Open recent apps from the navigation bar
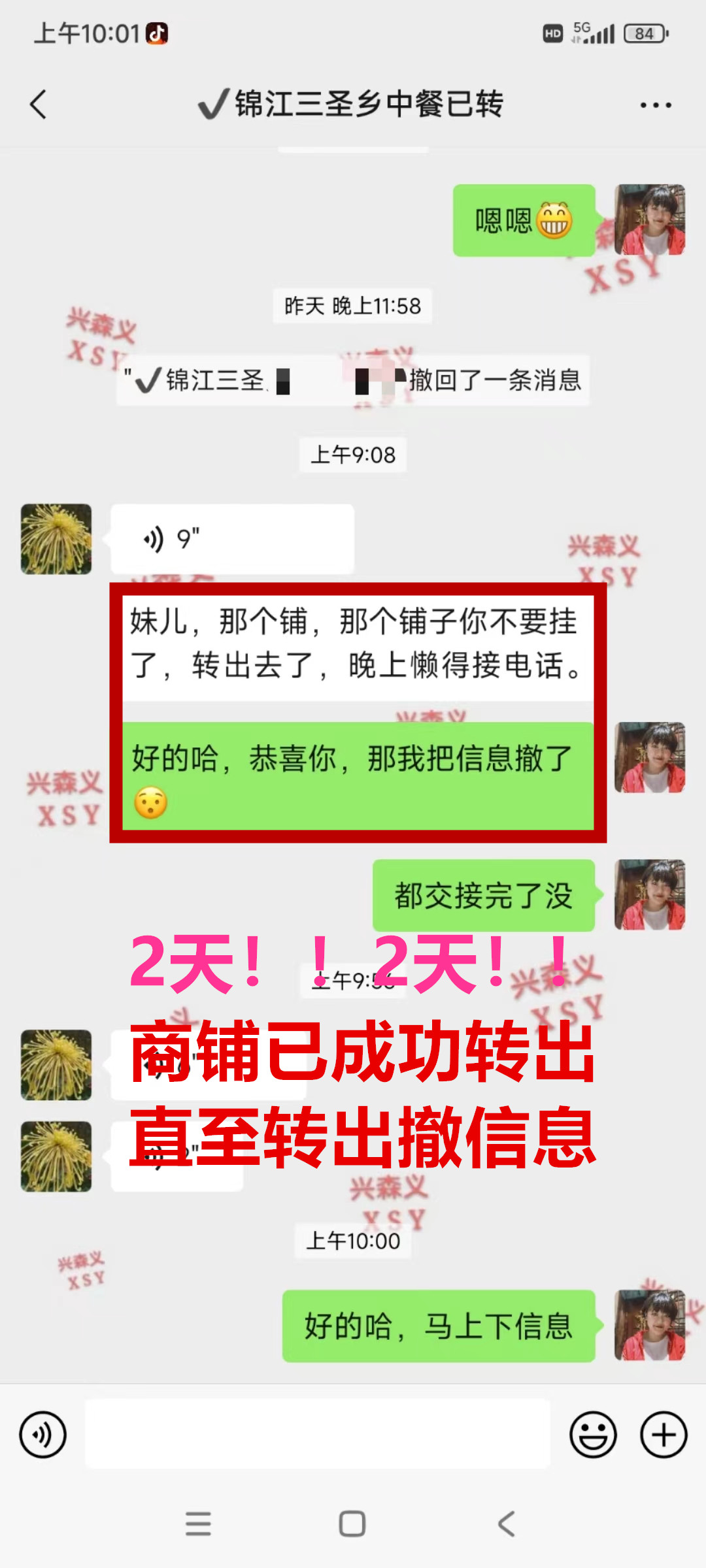Image resolution: width=706 pixels, height=1568 pixels. point(198,1524)
